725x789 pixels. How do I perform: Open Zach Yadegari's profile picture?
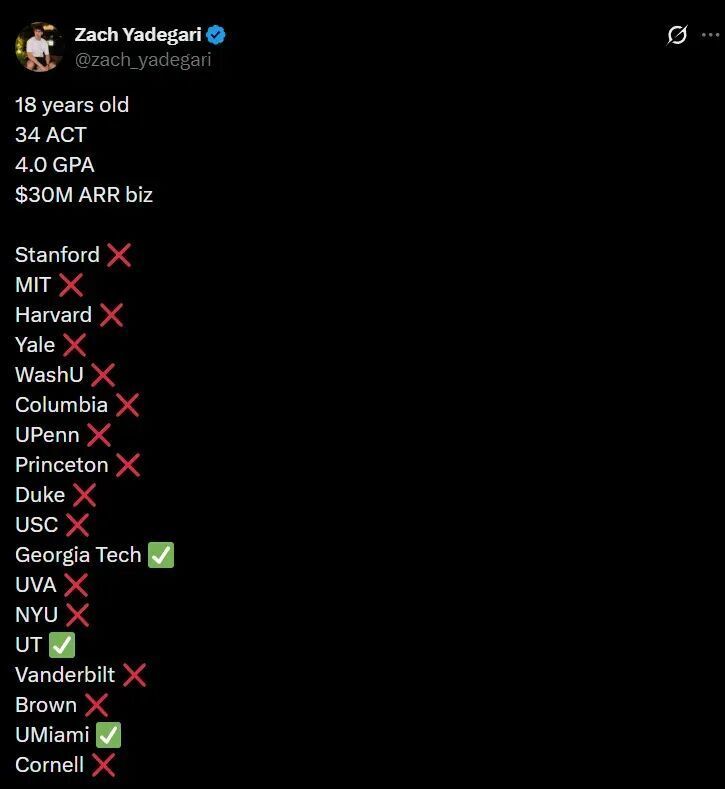point(39,46)
